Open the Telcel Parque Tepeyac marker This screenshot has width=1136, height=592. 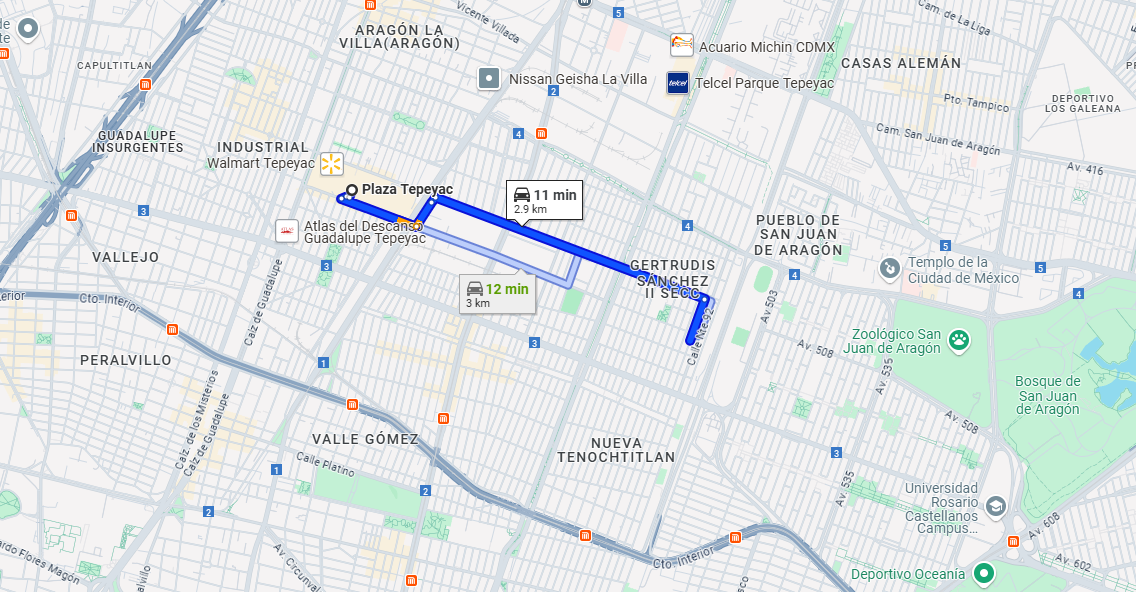pyautogui.click(x=677, y=83)
